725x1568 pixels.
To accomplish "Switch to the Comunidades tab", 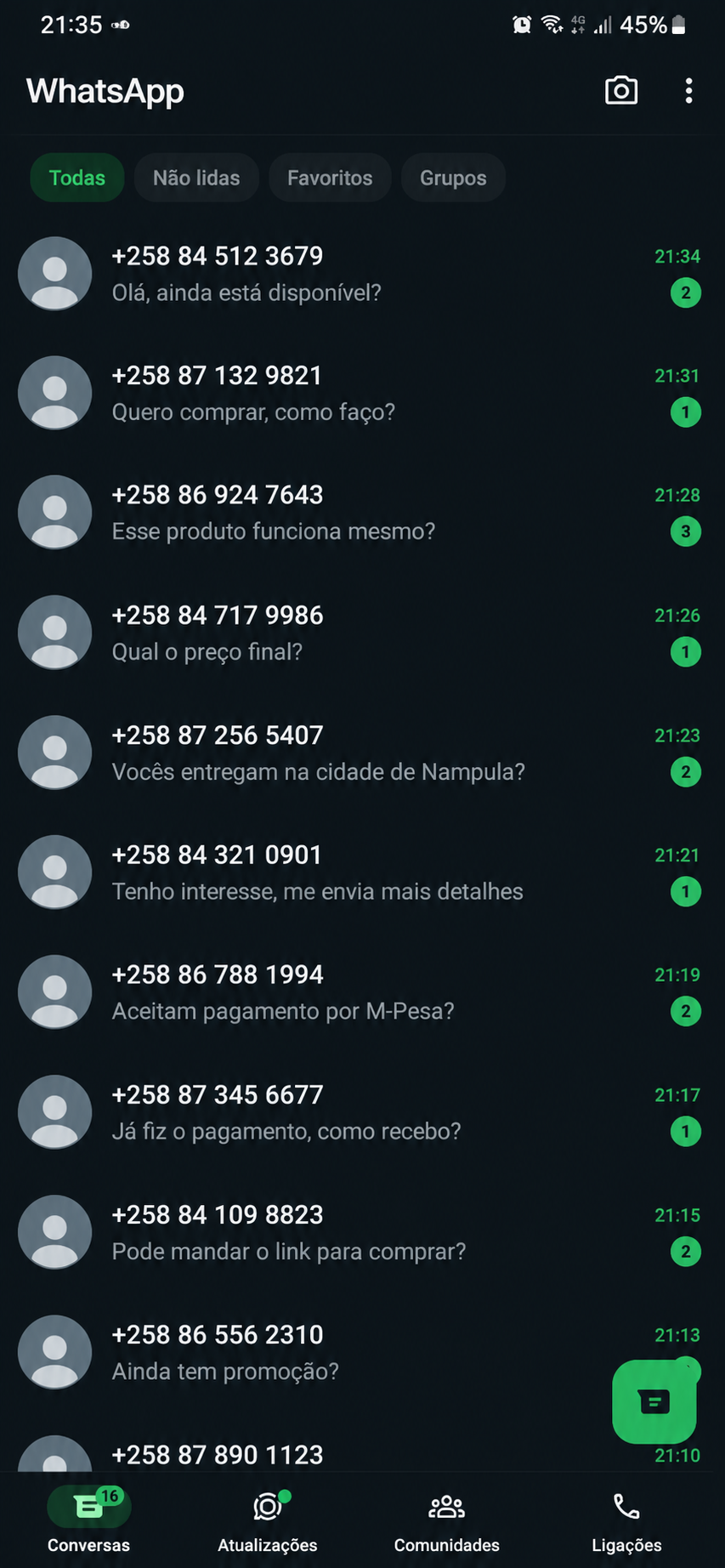I will [447, 1521].
